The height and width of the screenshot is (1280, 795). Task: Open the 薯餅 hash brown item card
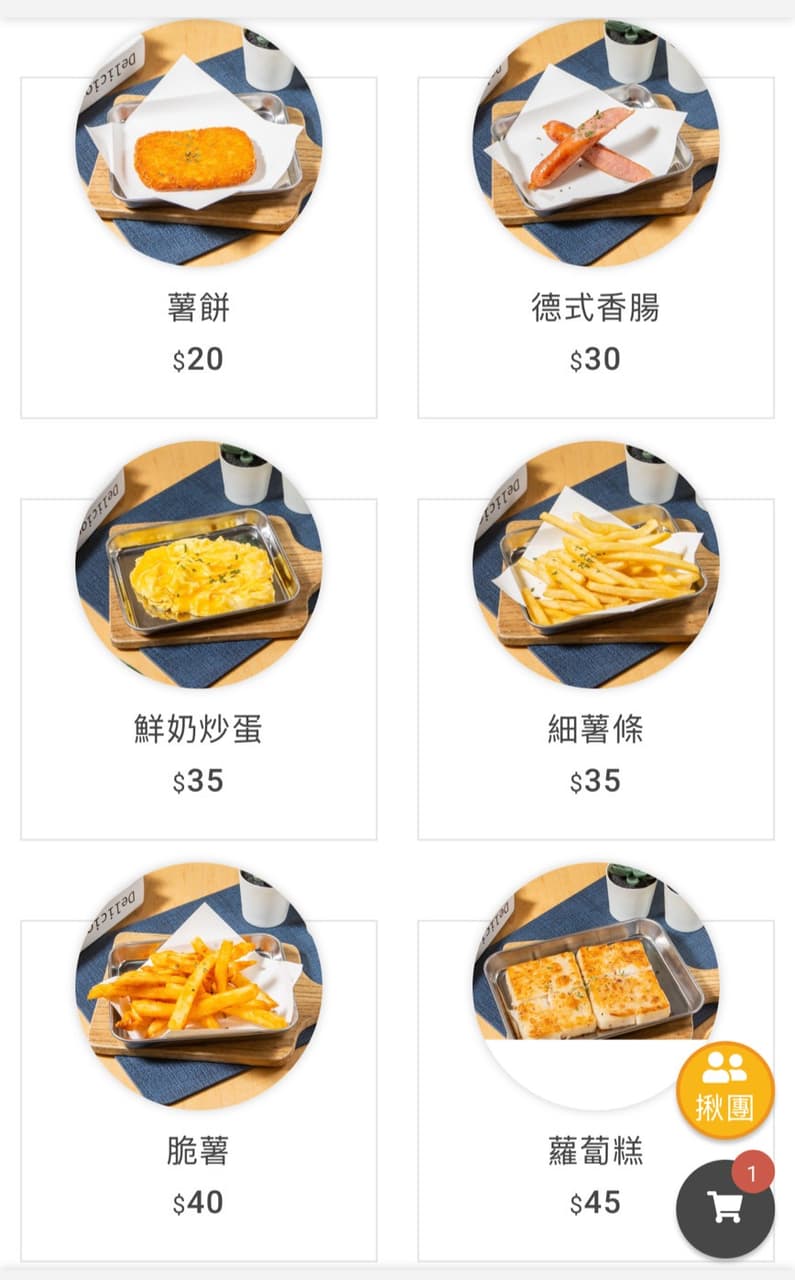click(x=199, y=247)
